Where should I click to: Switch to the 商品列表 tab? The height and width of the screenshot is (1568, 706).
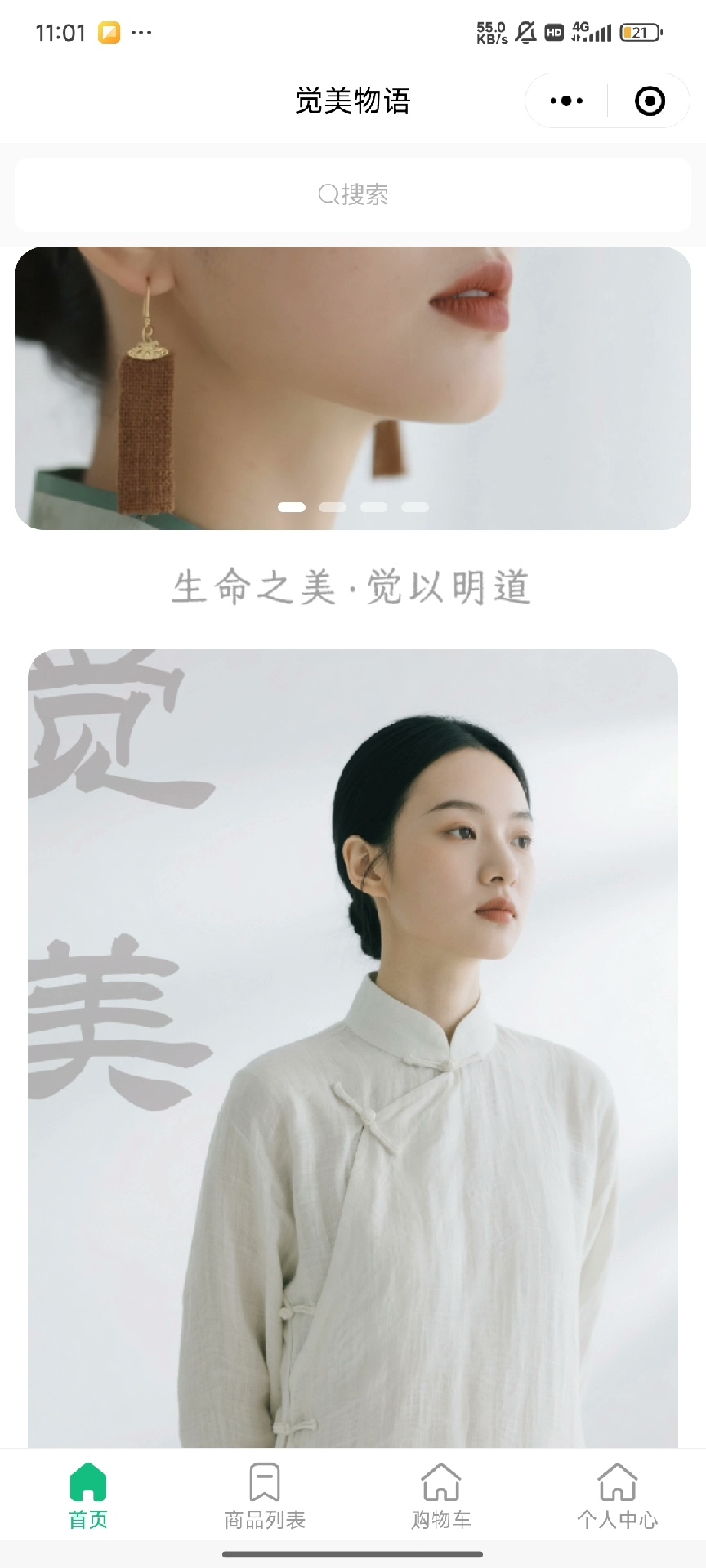coord(265,1494)
